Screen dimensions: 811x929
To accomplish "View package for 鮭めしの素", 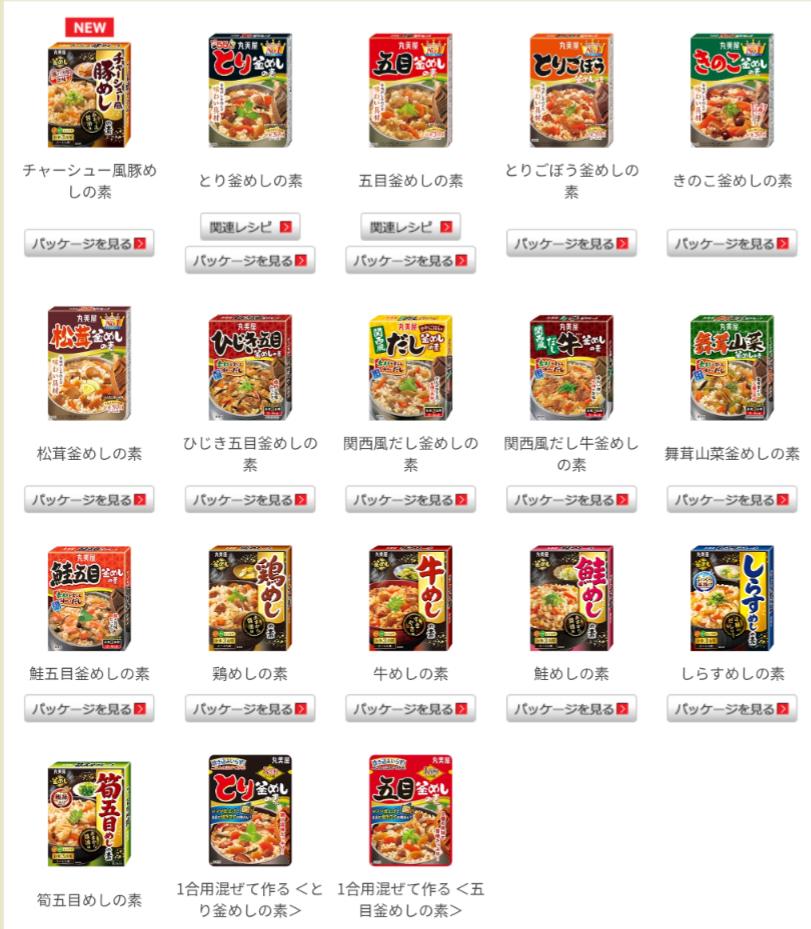I will click(x=571, y=709).
